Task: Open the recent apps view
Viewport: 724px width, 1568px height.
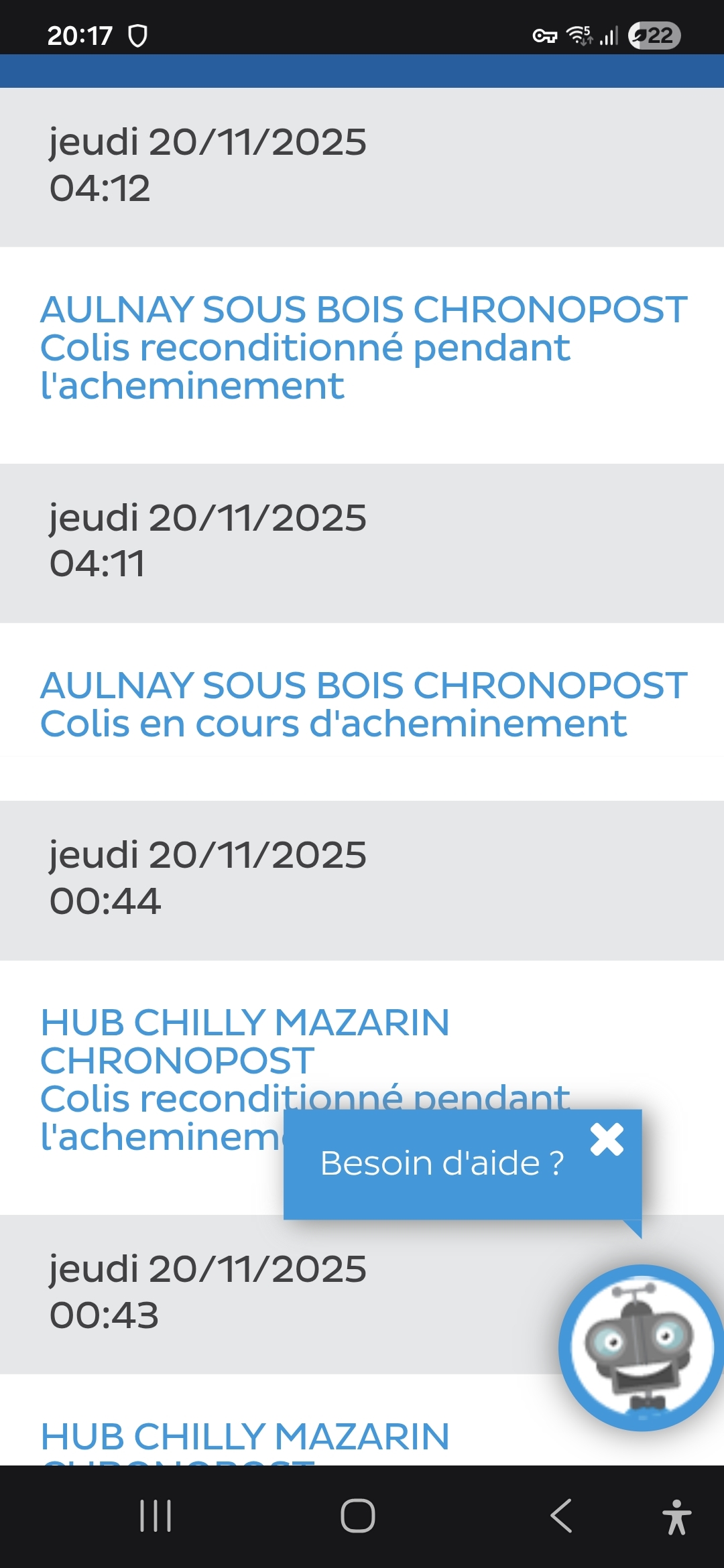Action: pos(156,1516)
